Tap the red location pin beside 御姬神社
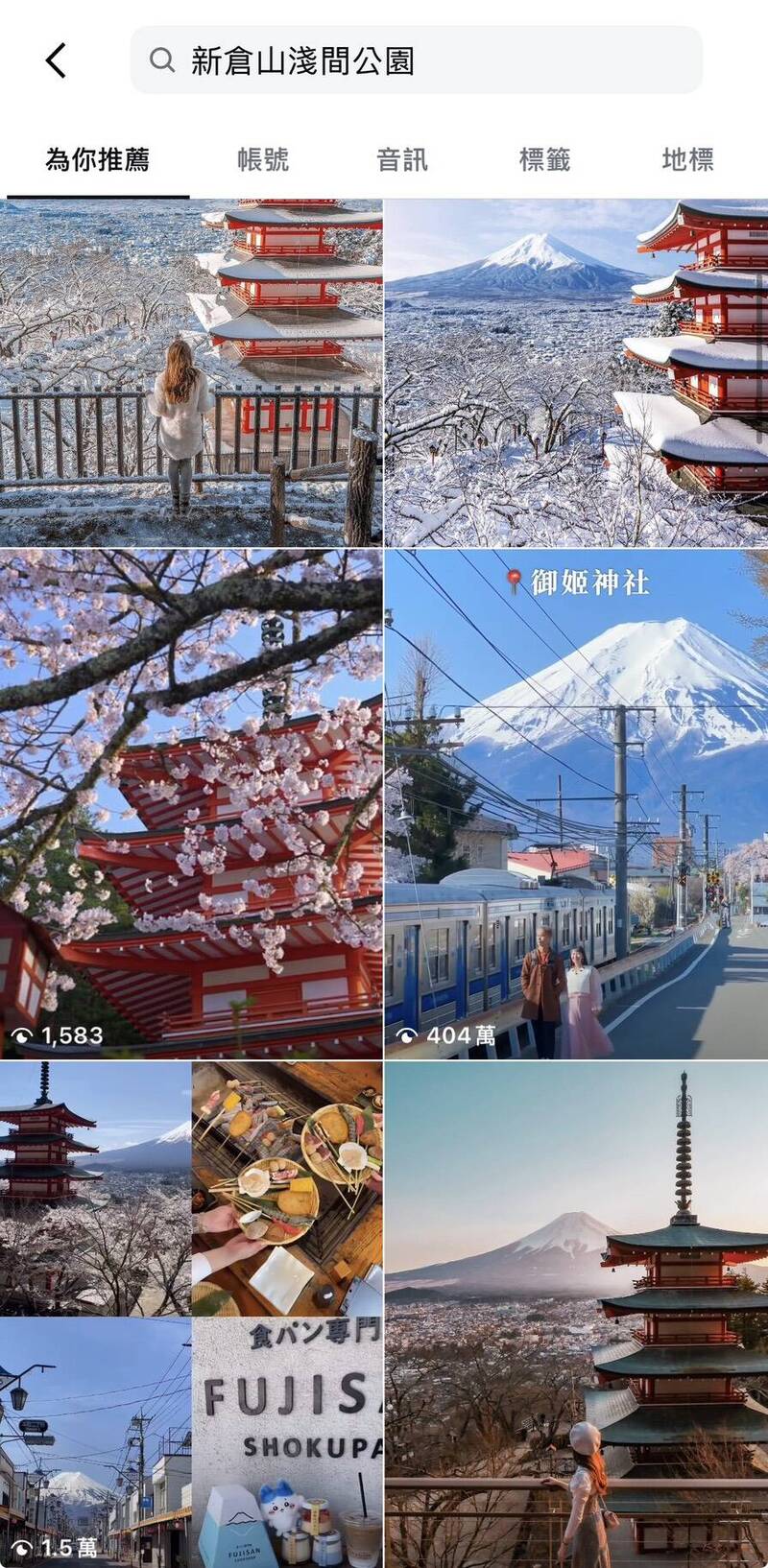Screen dimensions: 768x1568 514,580
